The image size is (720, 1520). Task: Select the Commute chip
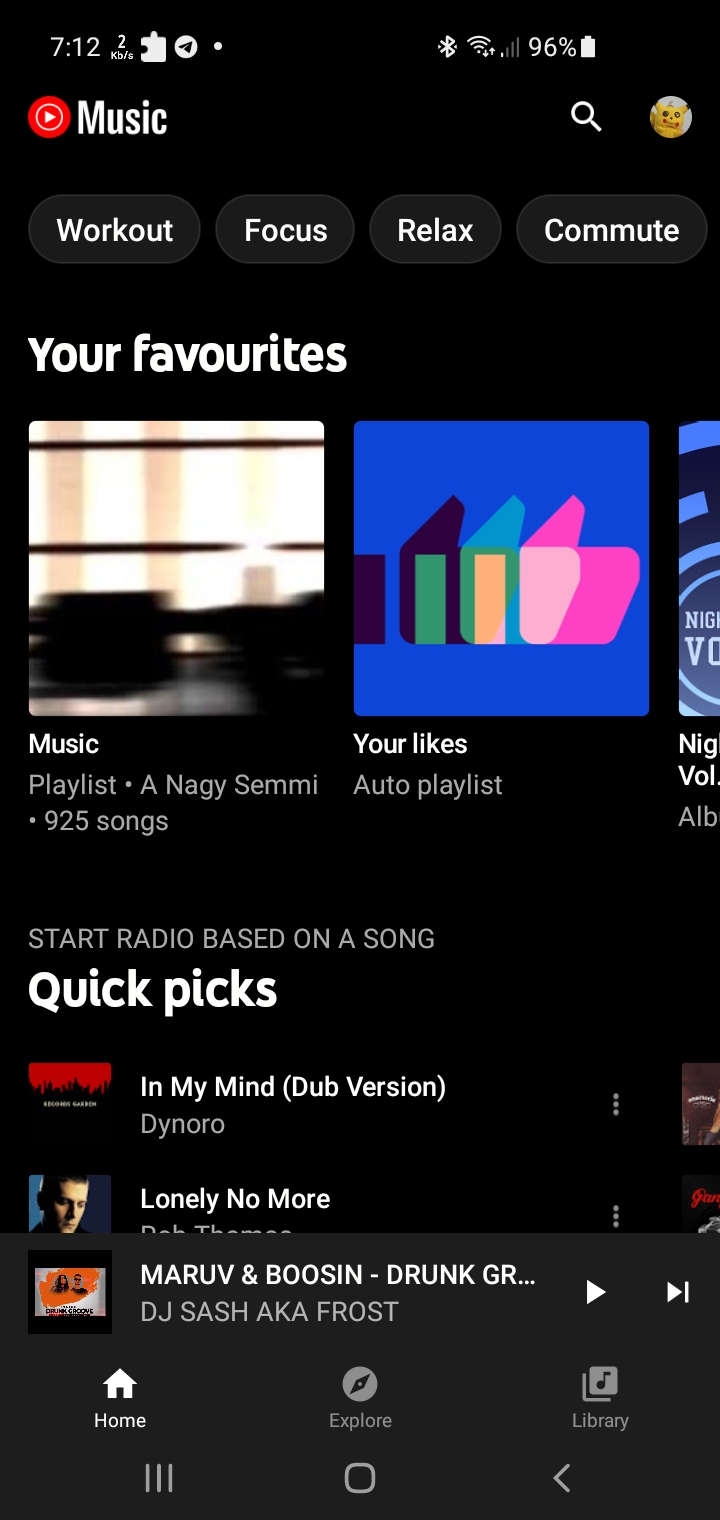click(x=611, y=230)
